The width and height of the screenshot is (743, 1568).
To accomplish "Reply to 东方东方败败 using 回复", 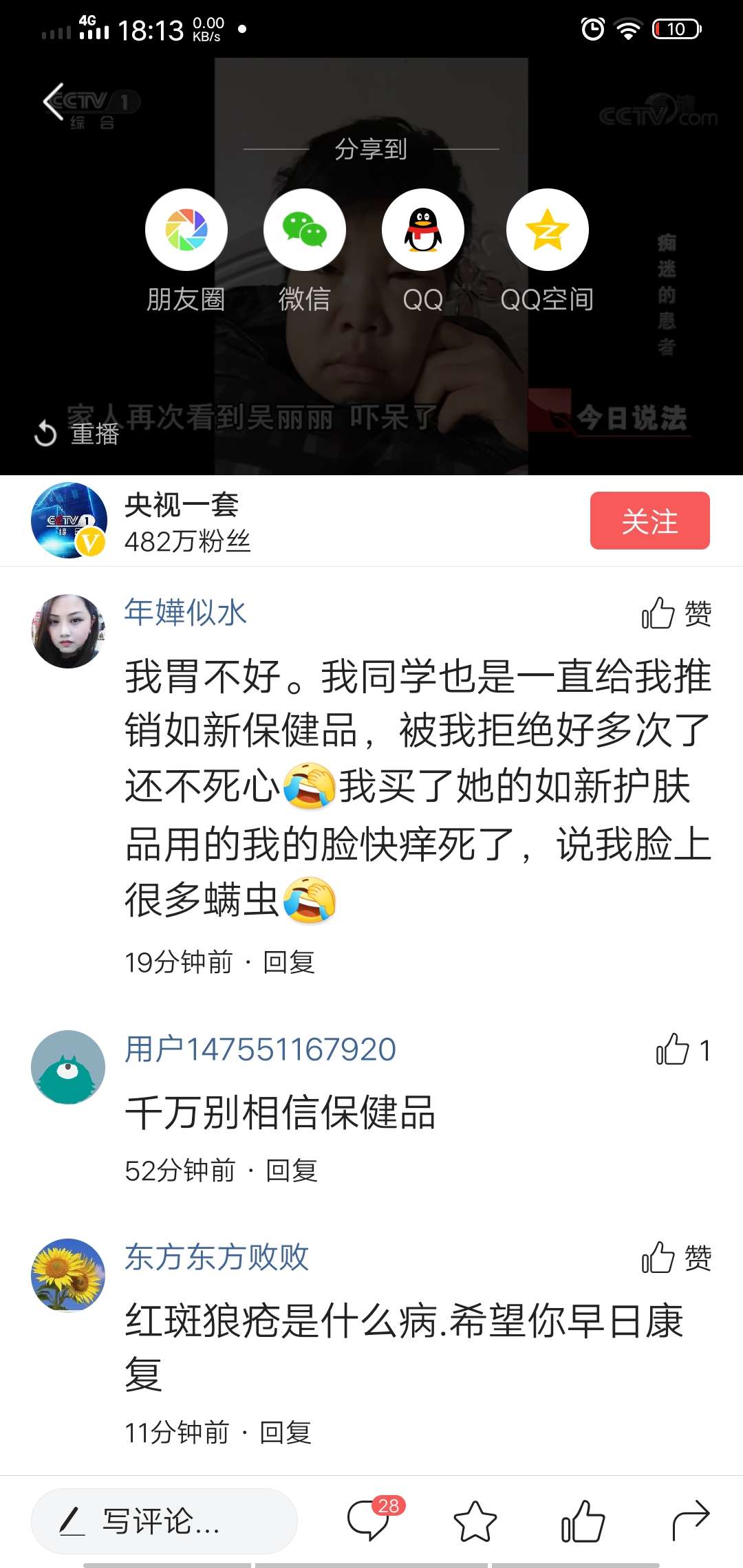I will tap(288, 1433).
